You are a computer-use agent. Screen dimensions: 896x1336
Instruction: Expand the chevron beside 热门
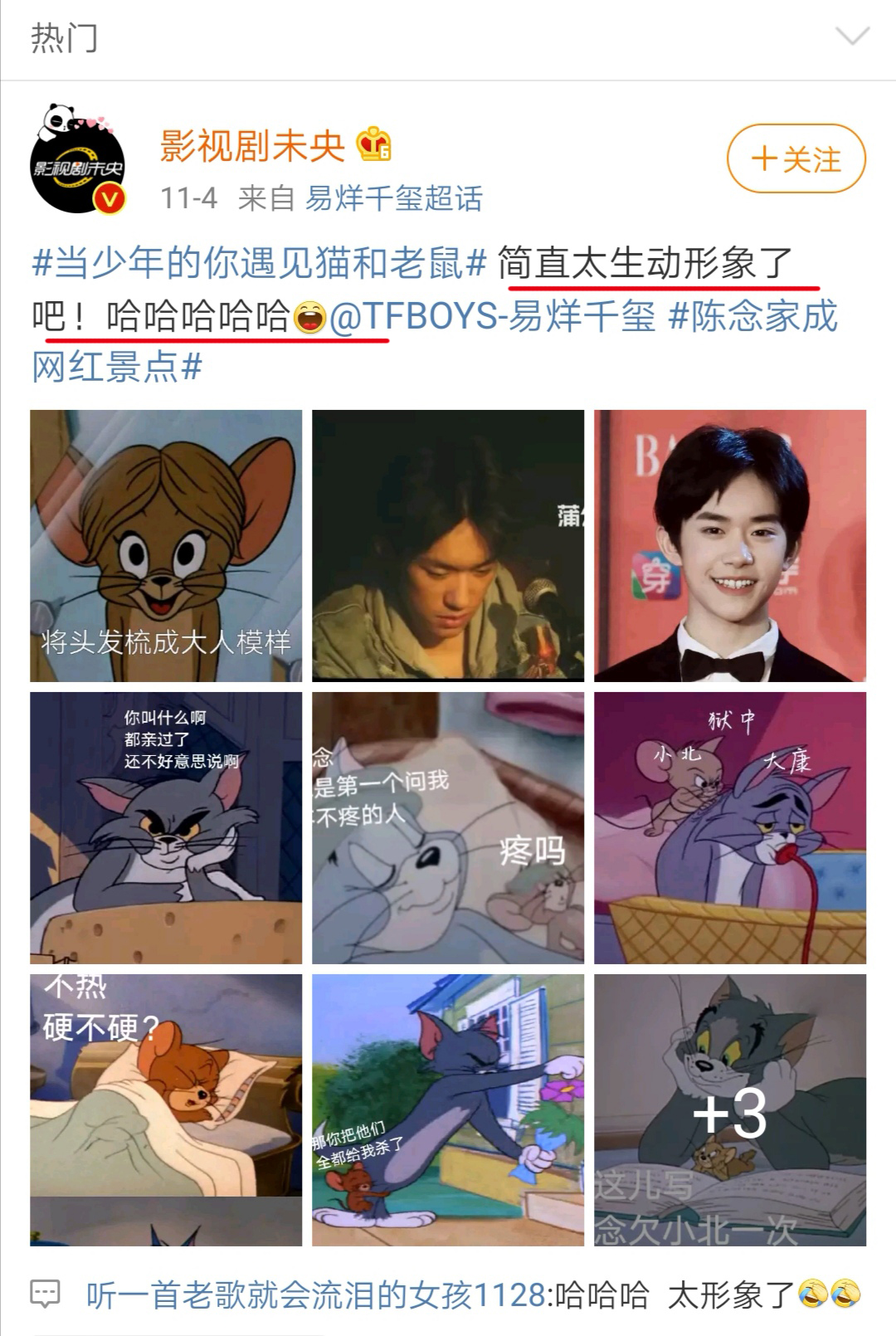(x=852, y=37)
